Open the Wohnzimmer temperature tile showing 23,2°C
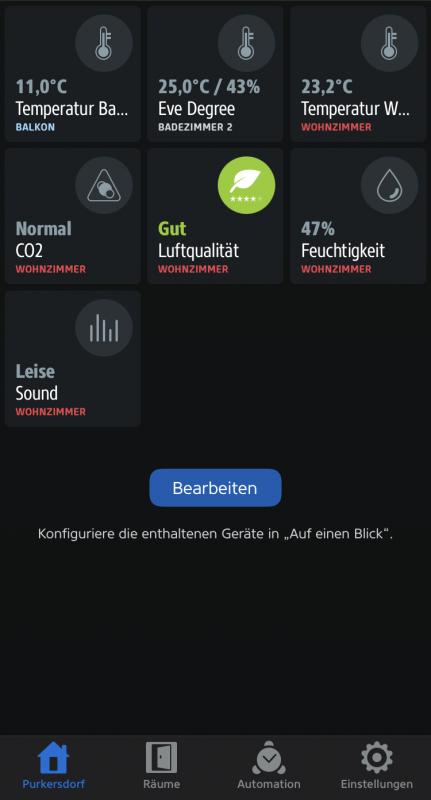 click(358, 73)
